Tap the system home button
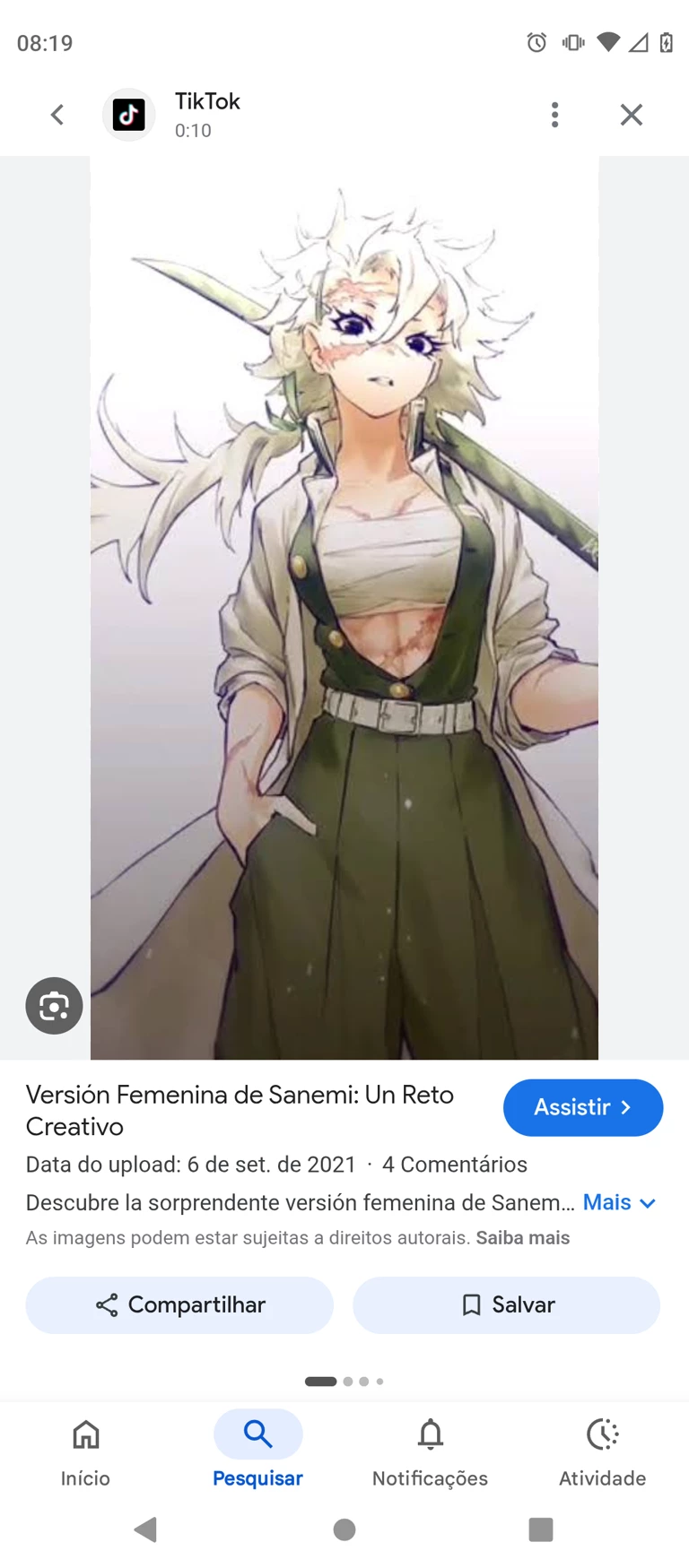Screen dimensions: 689x1568 click(344, 1529)
